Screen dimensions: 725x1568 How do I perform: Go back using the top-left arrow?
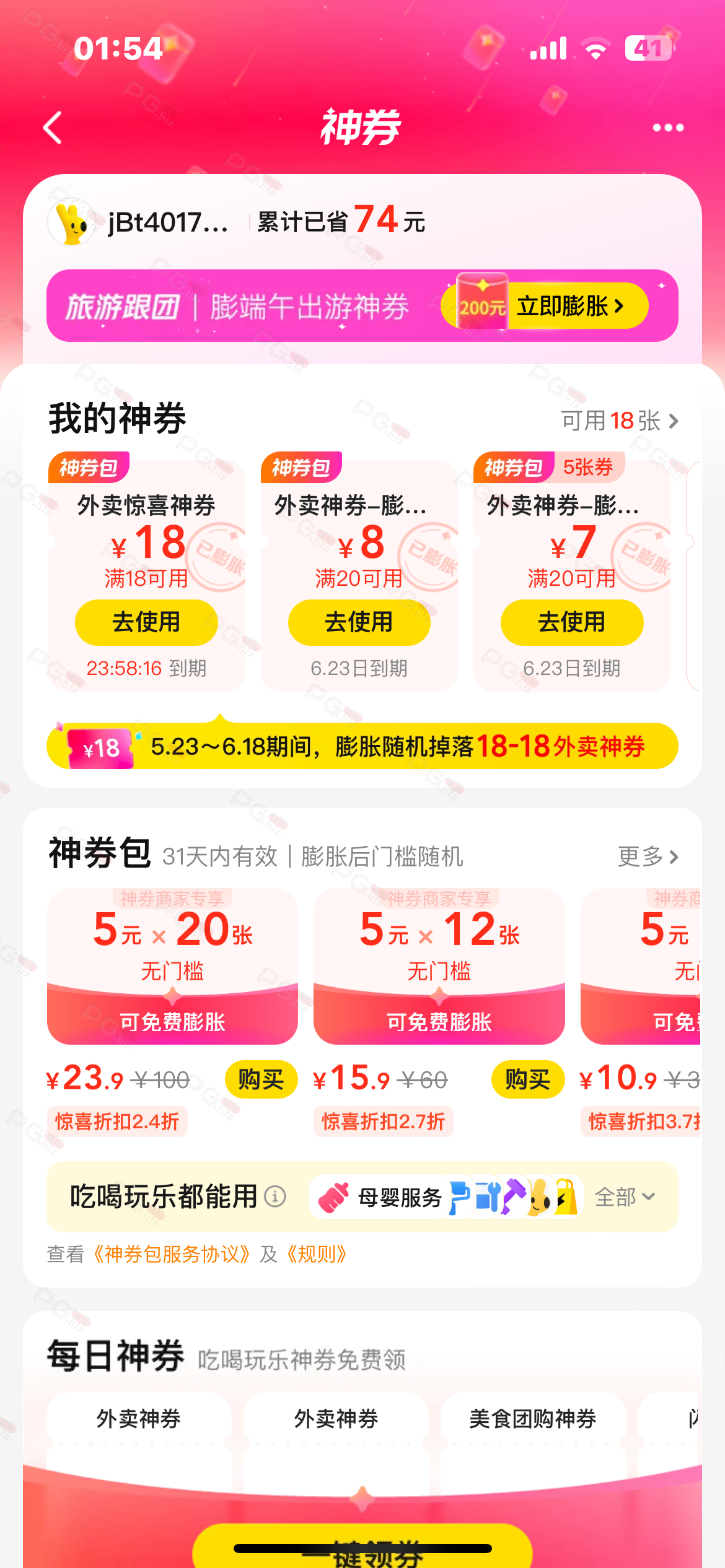point(53,128)
